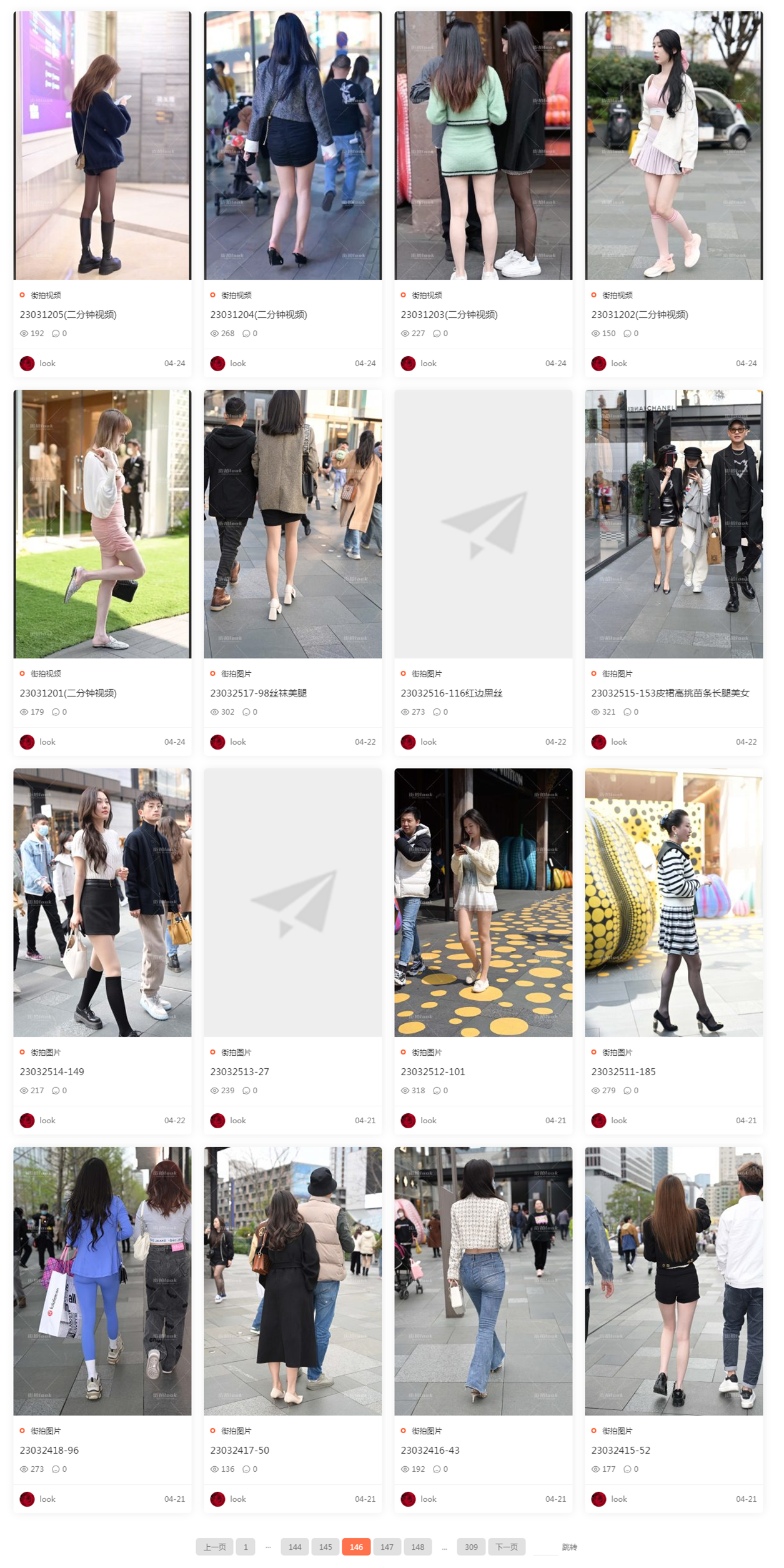Open the 23032514-149 picture post
The image size is (784, 1568).
click(x=52, y=1071)
